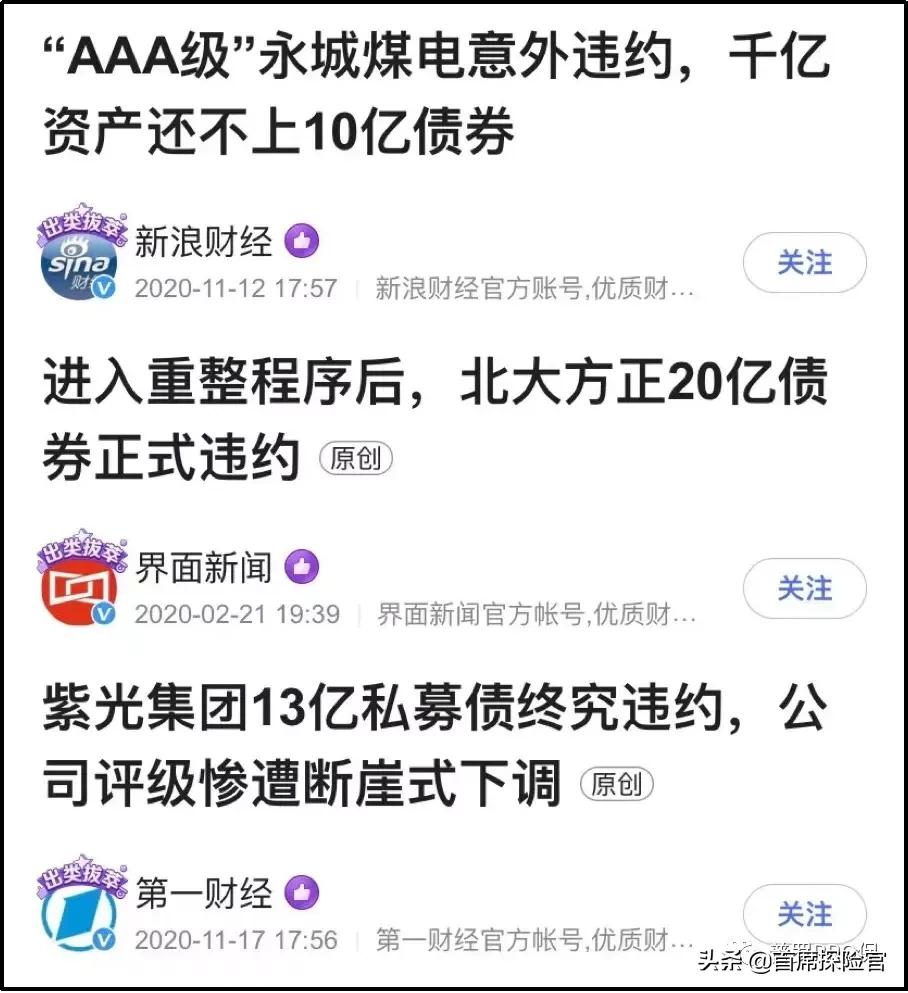Screen dimensions: 908x993
Task: Click the 原创 tag on the 北大方正 article
Action: tap(356, 456)
